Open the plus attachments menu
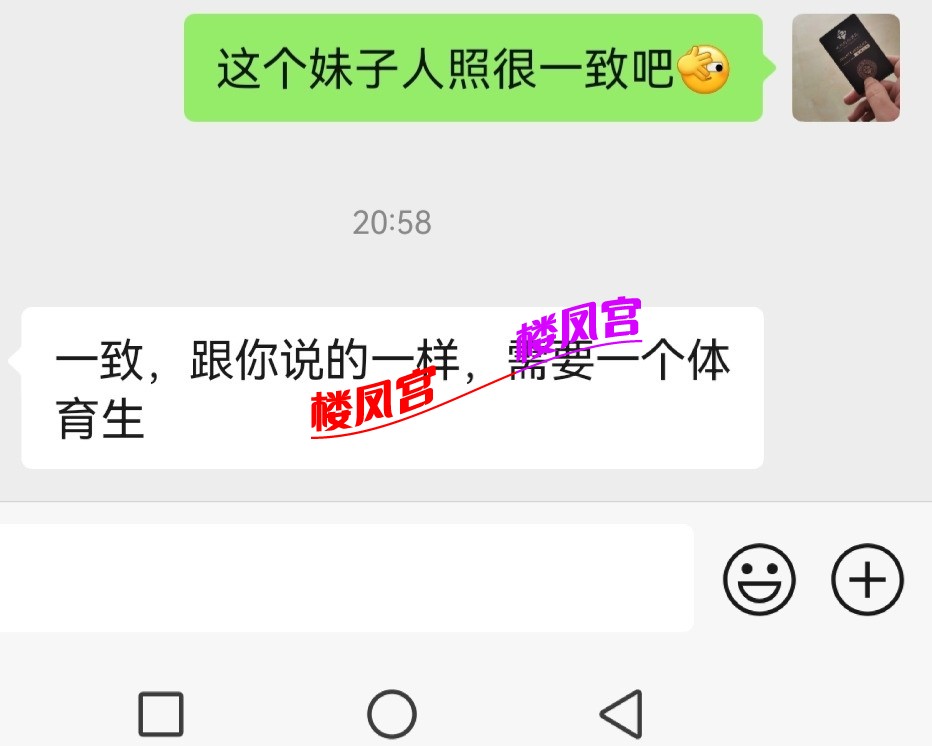 (x=867, y=579)
